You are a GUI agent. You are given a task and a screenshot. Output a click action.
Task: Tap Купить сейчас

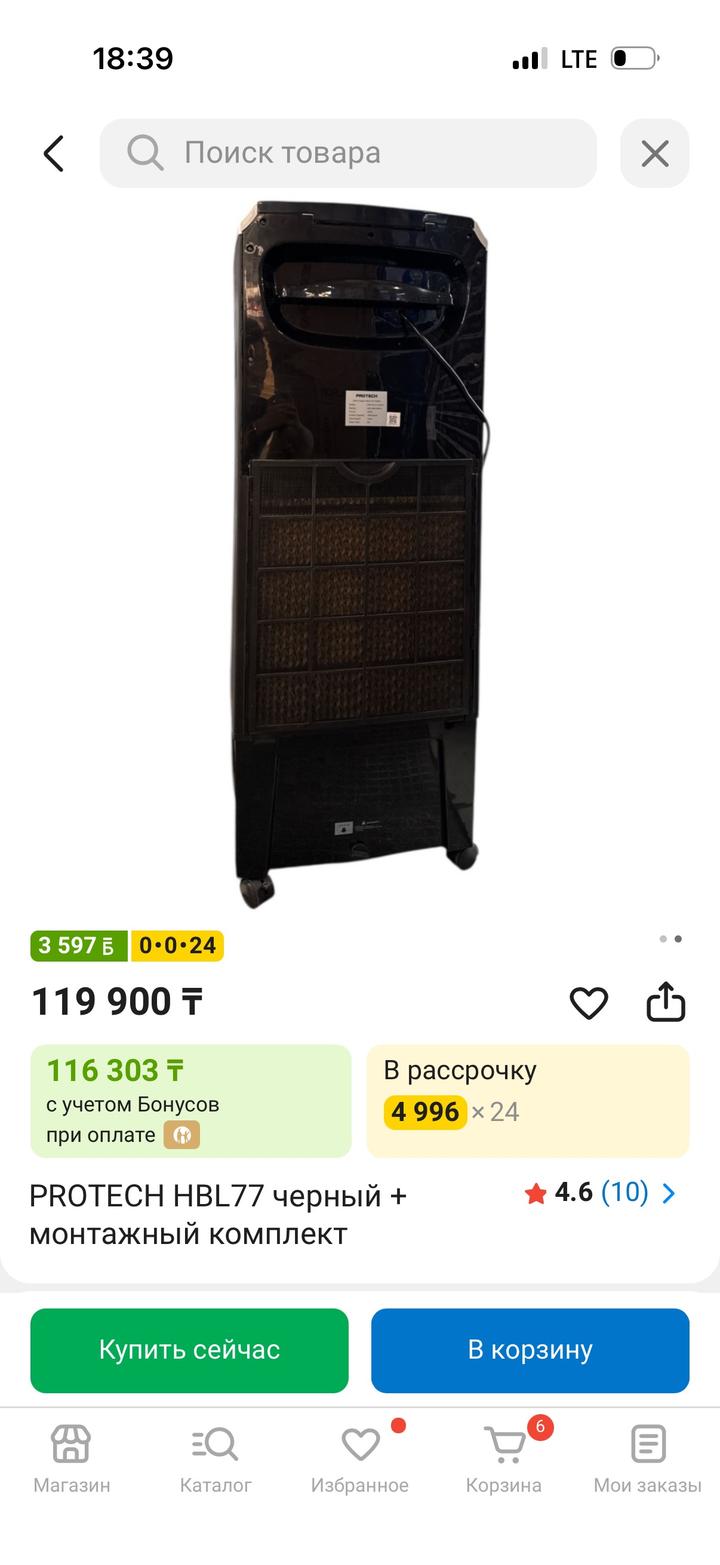[189, 1350]
